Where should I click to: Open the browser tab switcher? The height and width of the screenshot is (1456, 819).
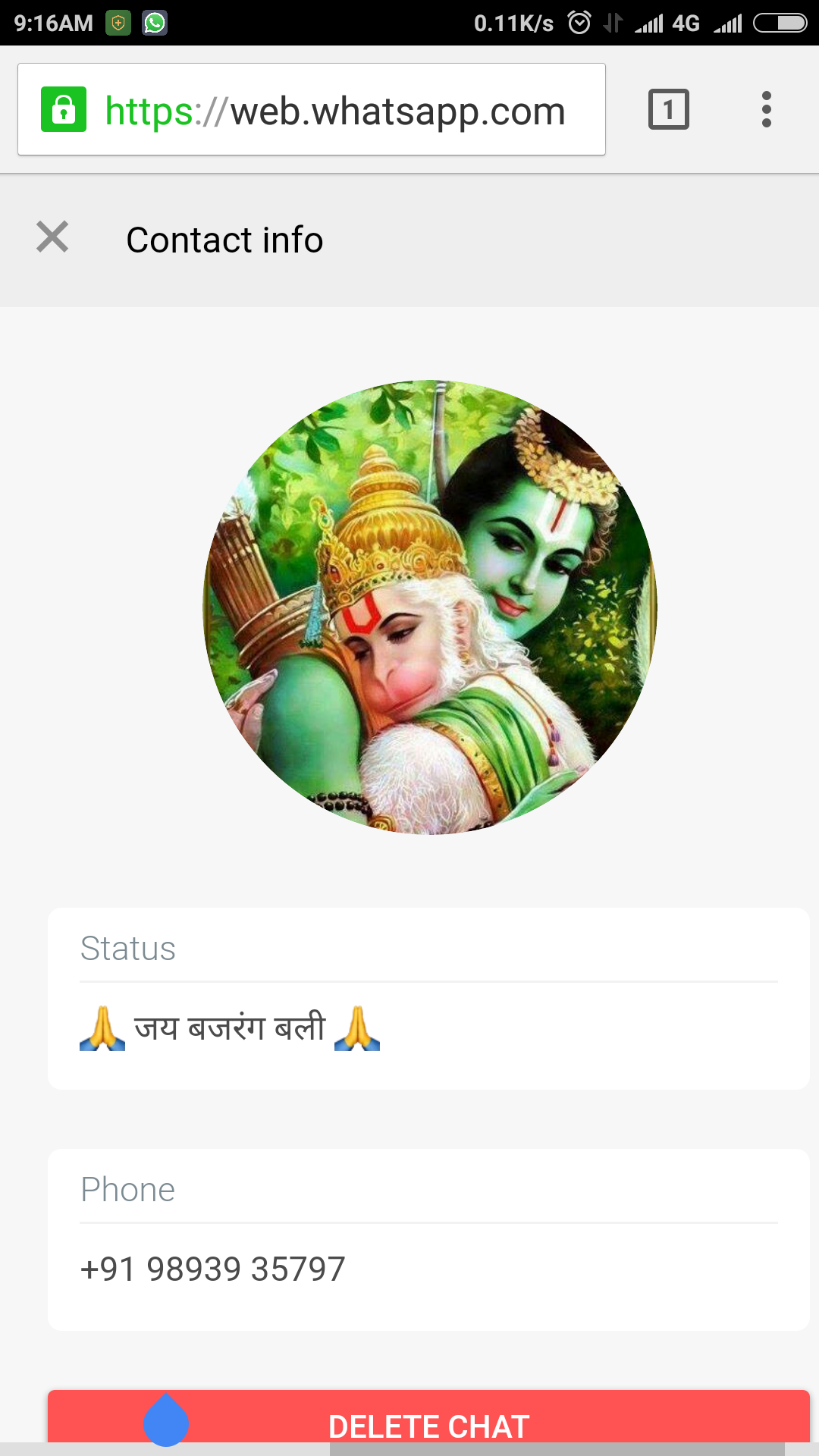[x=669, y=110]
